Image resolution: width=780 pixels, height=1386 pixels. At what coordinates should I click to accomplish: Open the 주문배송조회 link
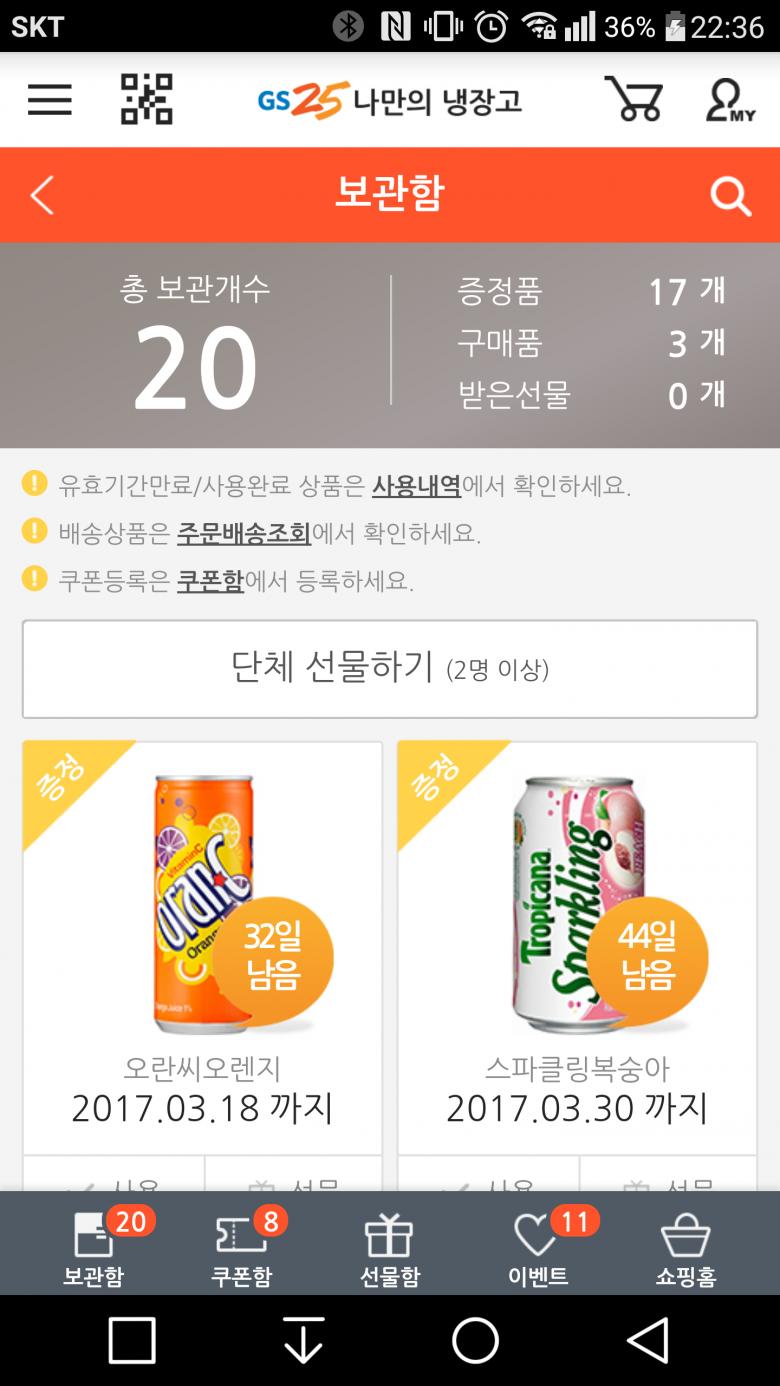[x=244, y=533]
